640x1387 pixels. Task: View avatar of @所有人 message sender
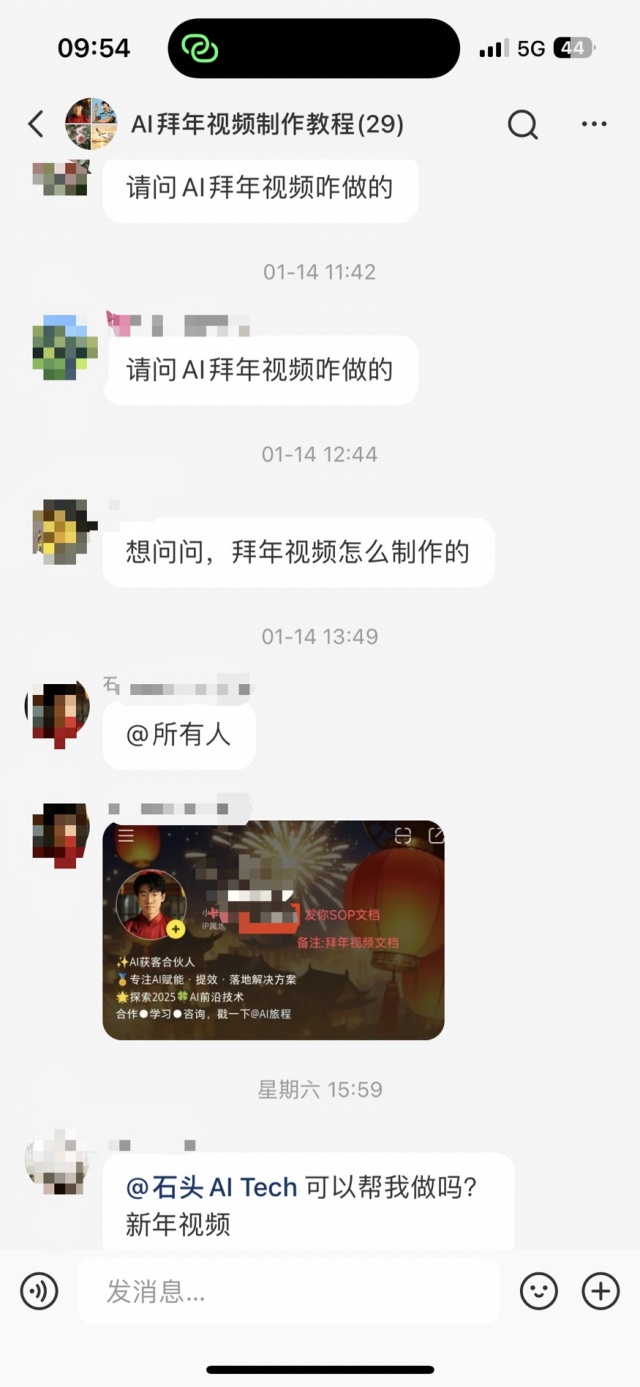click(58, 713)
